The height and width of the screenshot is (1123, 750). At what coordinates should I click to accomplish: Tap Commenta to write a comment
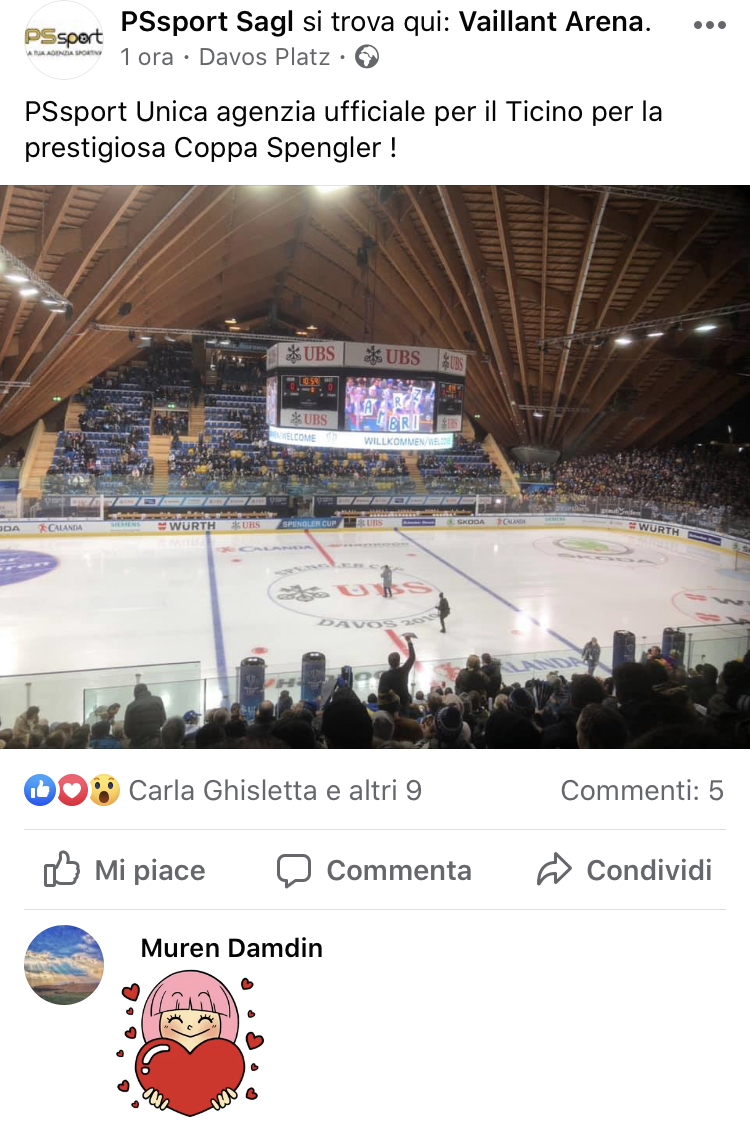[x=375, y=870]
